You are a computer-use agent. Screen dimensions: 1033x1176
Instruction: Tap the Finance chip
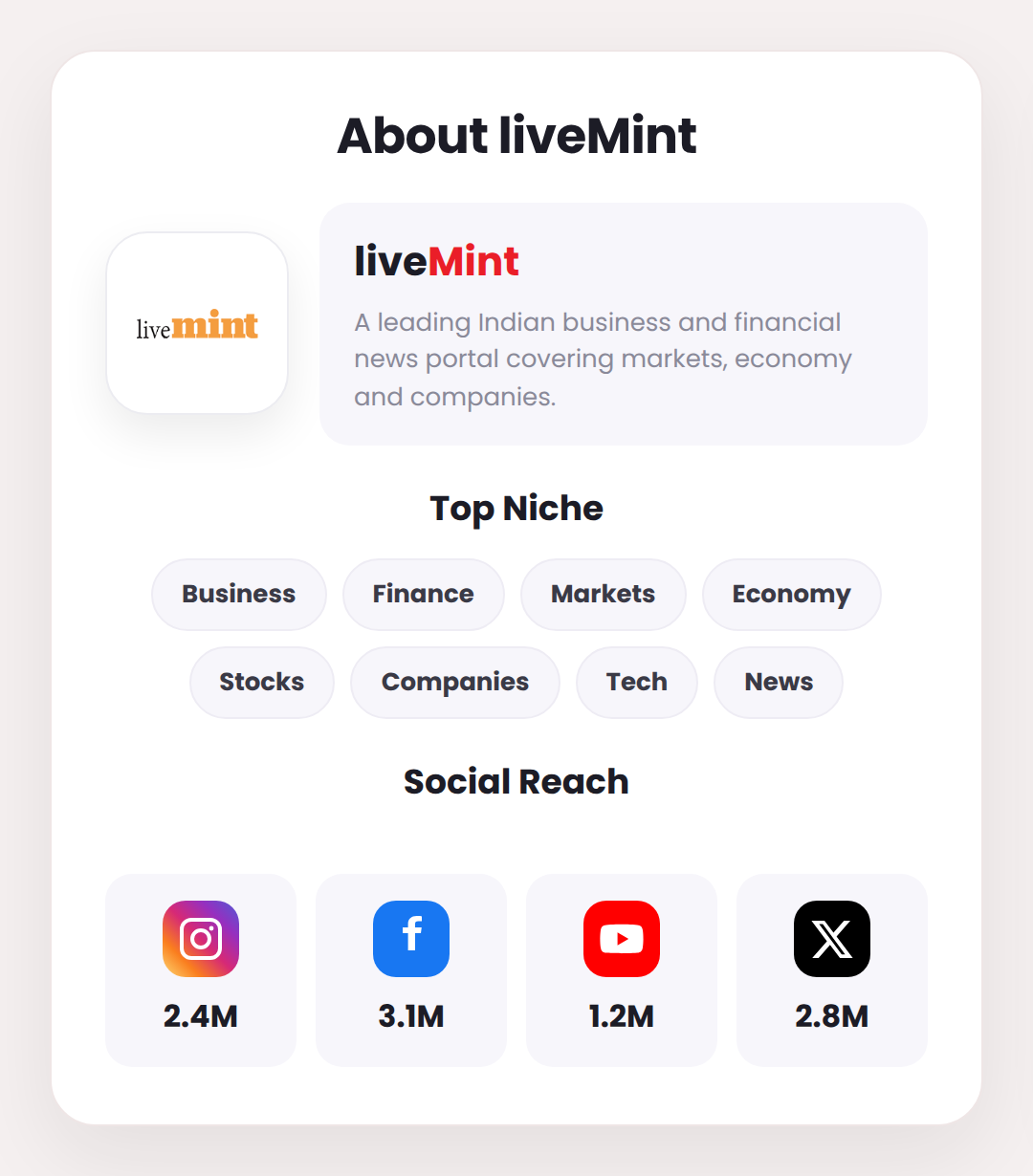tap(424, 595)
